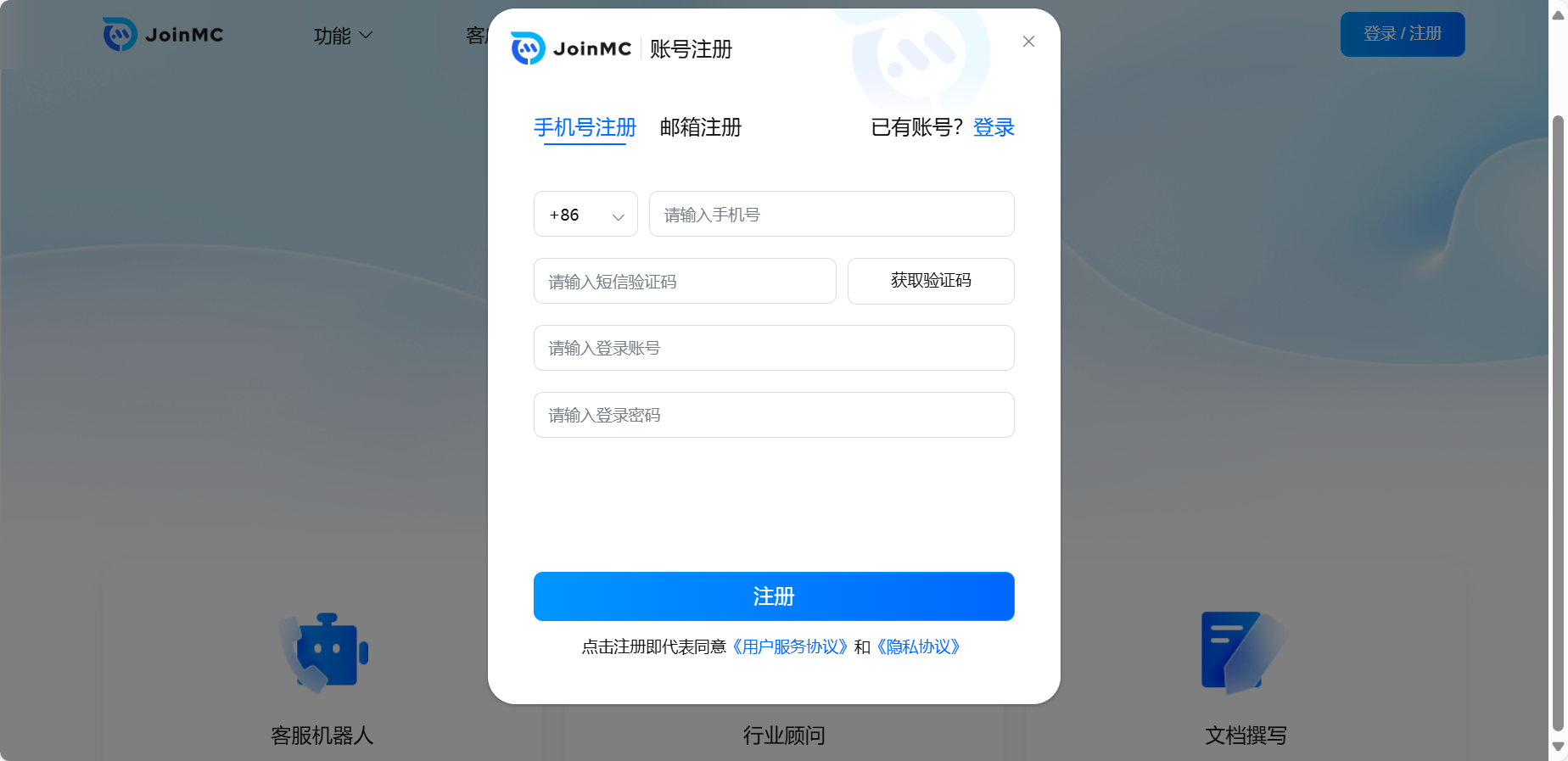Open the 登录 link for existing accounts
This screenshot has height=761, width=1568.
point(994,127)
